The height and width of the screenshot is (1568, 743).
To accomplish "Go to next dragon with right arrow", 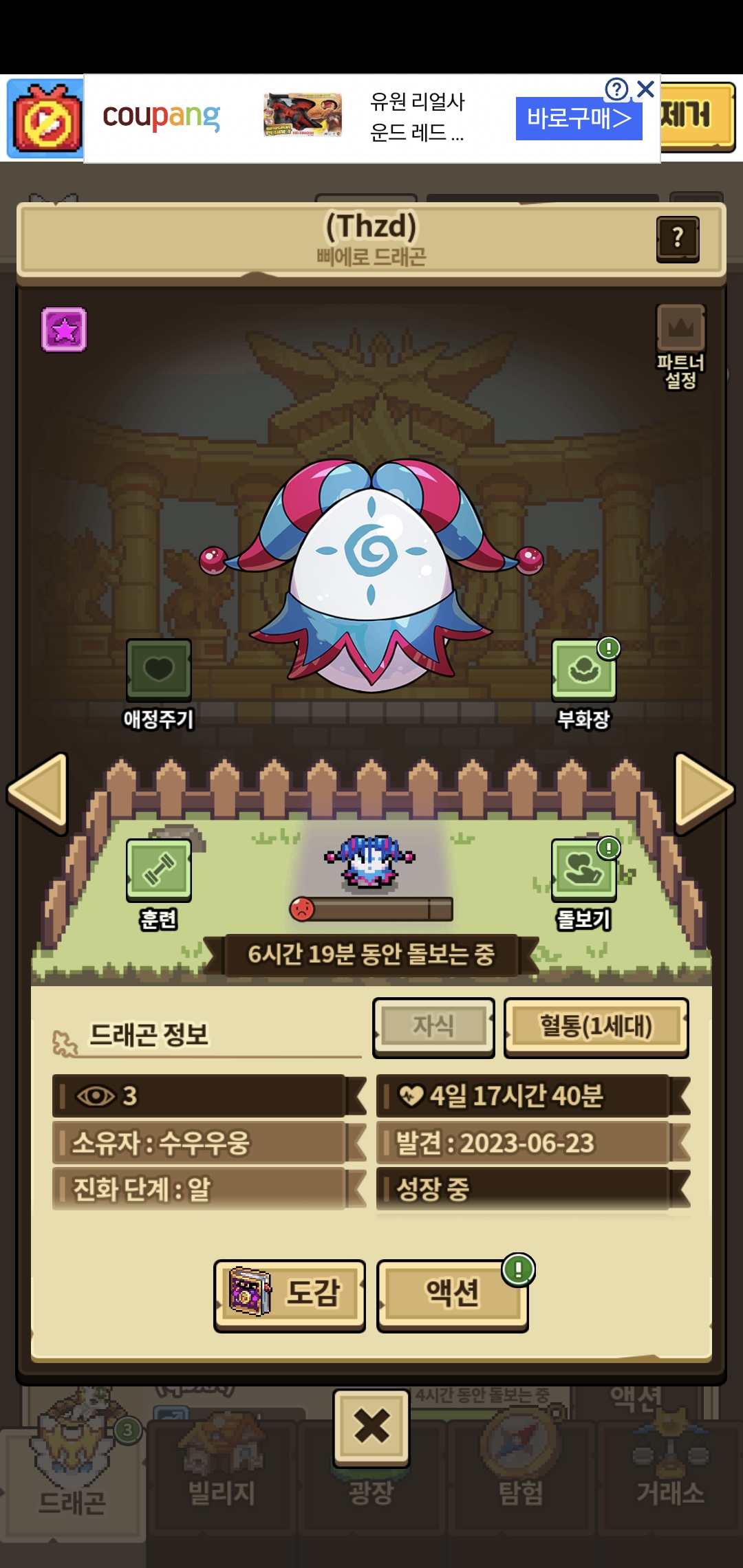I will coord(704,792).
